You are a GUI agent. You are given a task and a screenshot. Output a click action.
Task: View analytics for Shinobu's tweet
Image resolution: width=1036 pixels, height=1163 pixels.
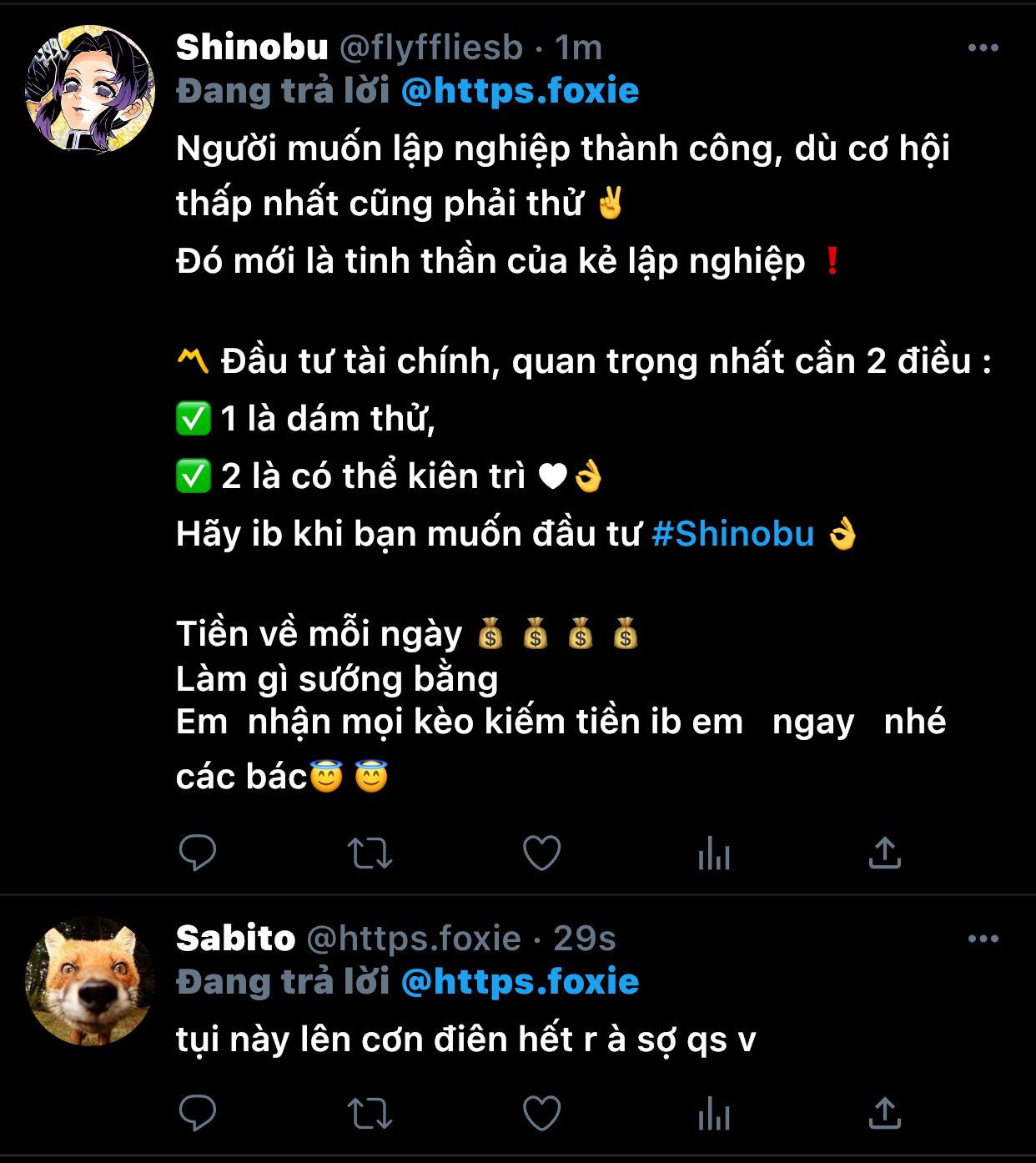714,853
